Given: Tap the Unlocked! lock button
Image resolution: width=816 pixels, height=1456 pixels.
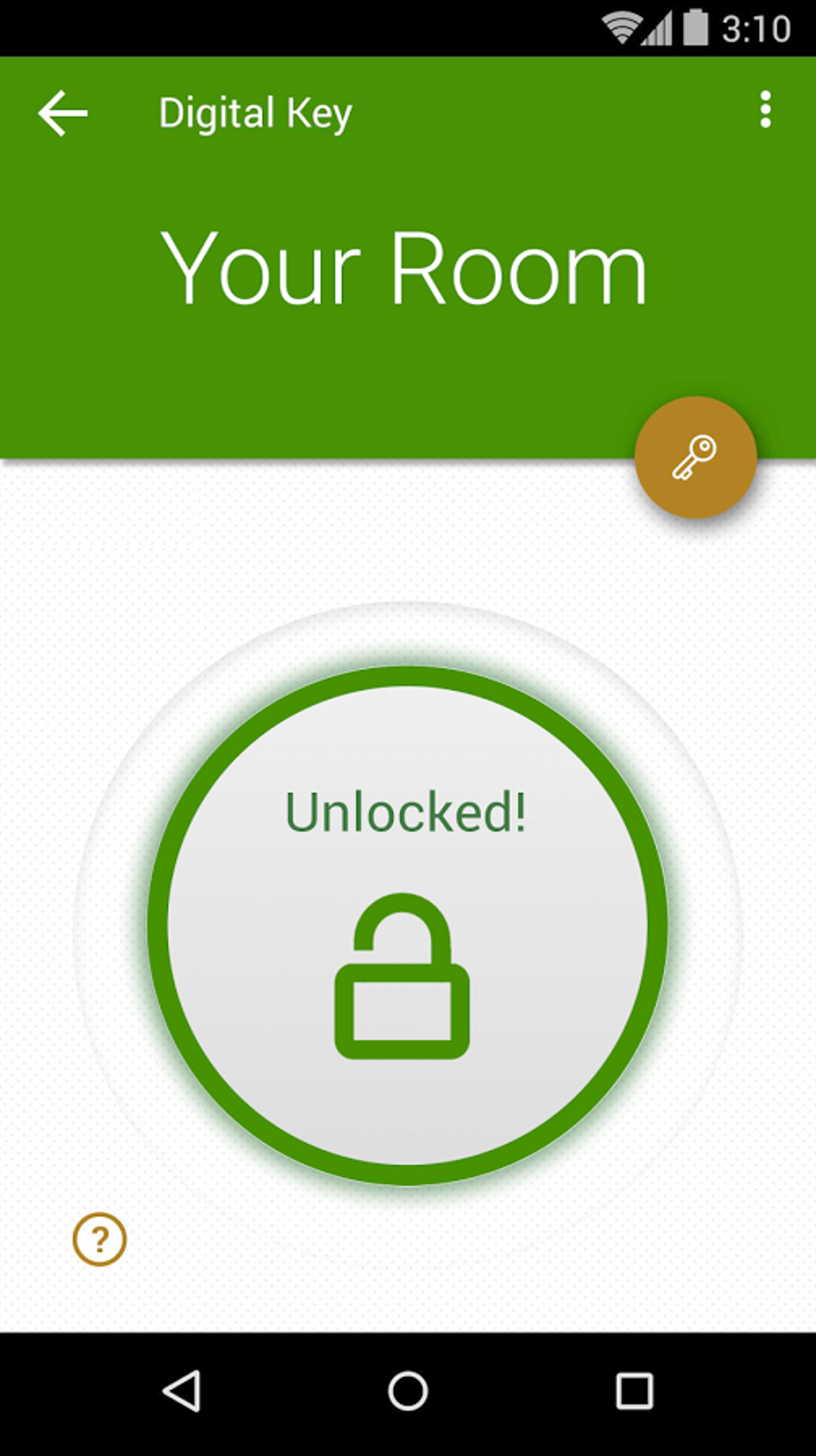Looking at the screenshot, I should pyautogui.click(x=407, y=925).
